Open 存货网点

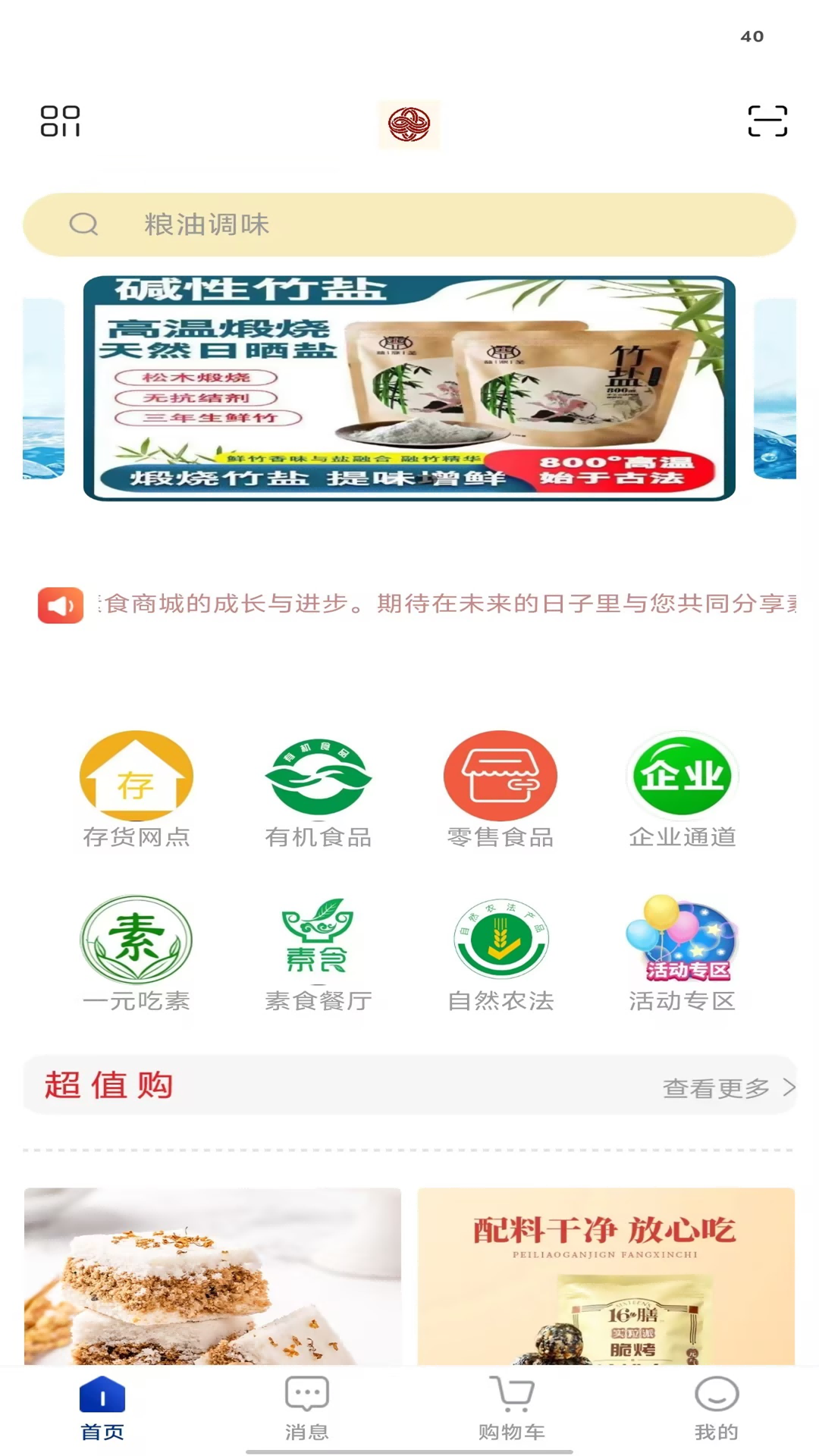[x=136, y=789]
